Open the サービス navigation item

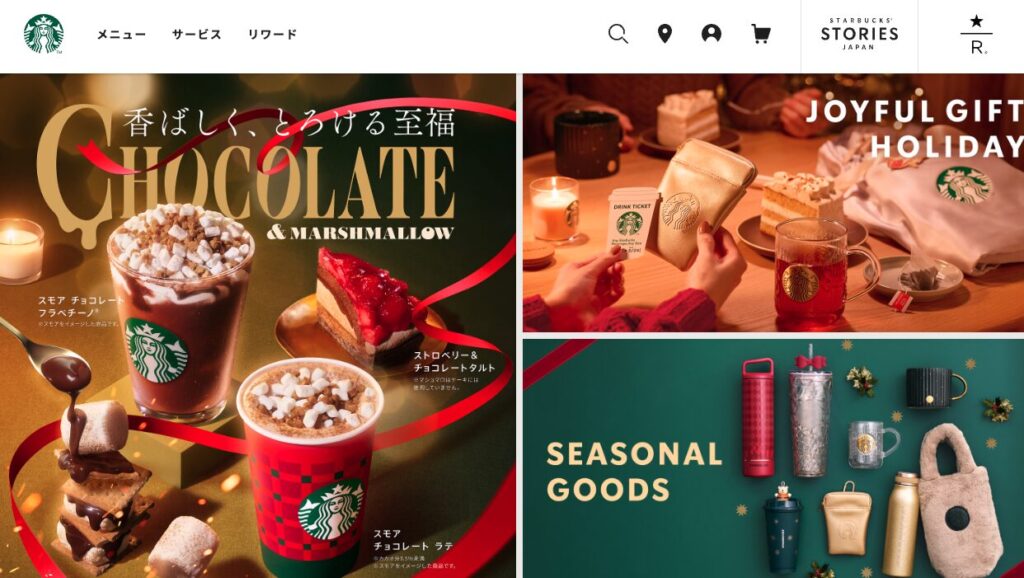click(196, 34)
